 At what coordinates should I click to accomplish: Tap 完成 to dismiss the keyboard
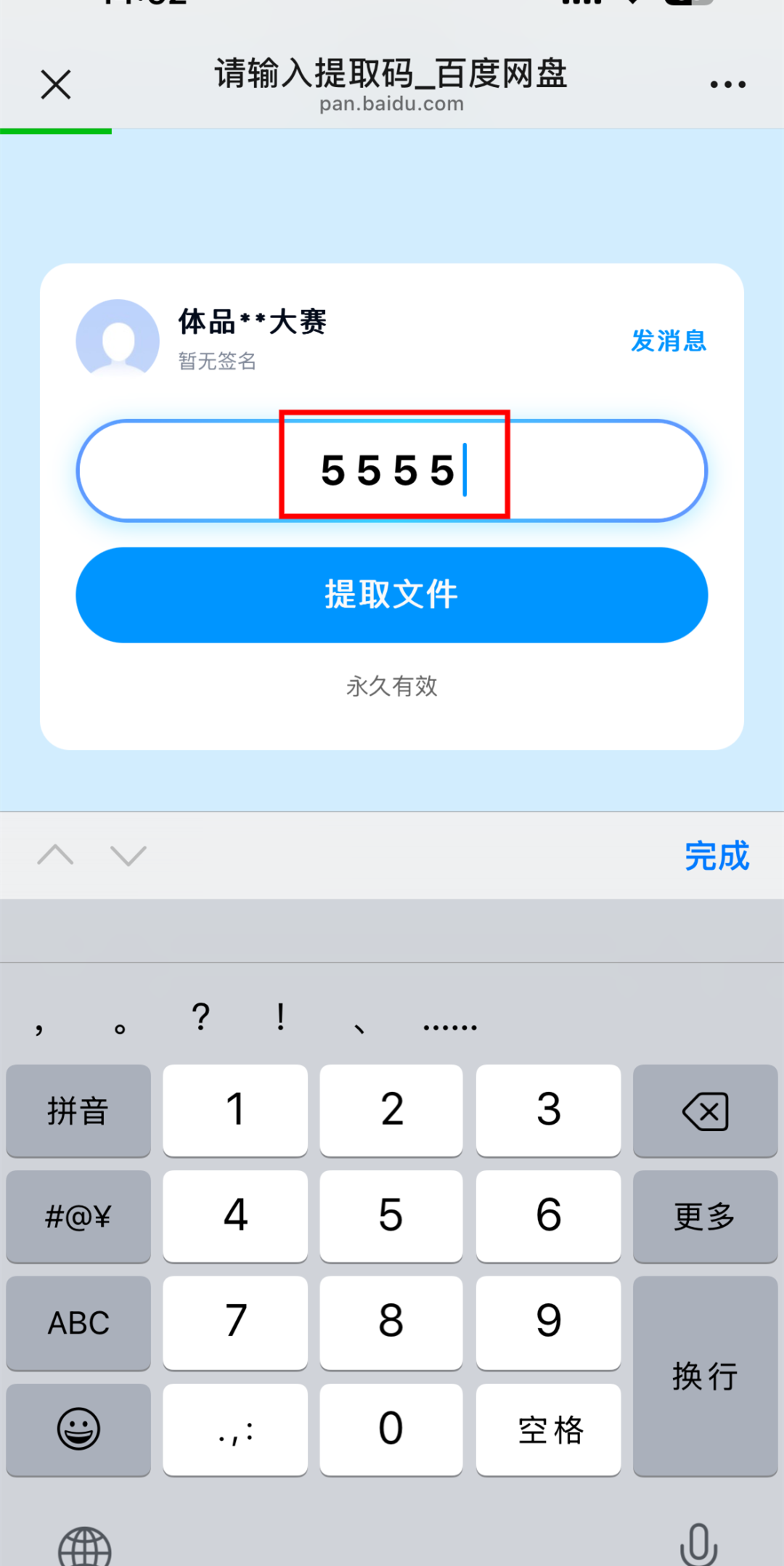716,855
